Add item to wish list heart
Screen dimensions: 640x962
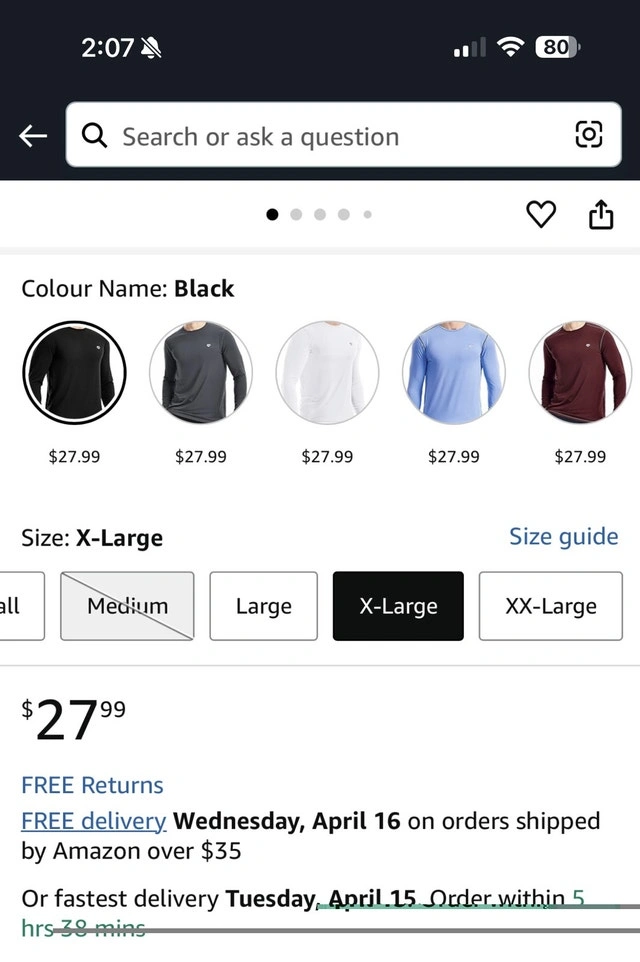coord(541,214)
